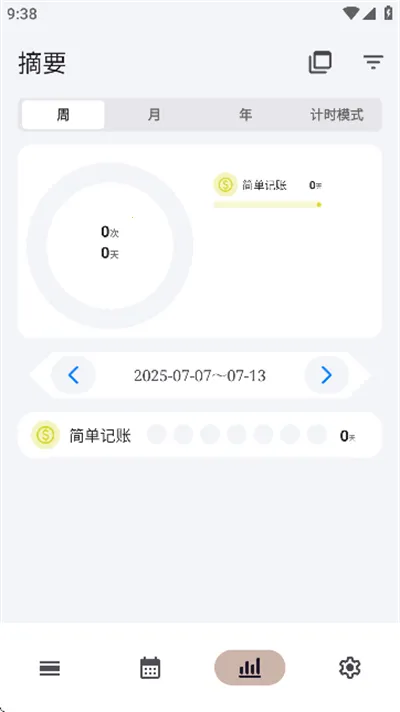
Task: Open the filter options icon
Action: (373, 62)
